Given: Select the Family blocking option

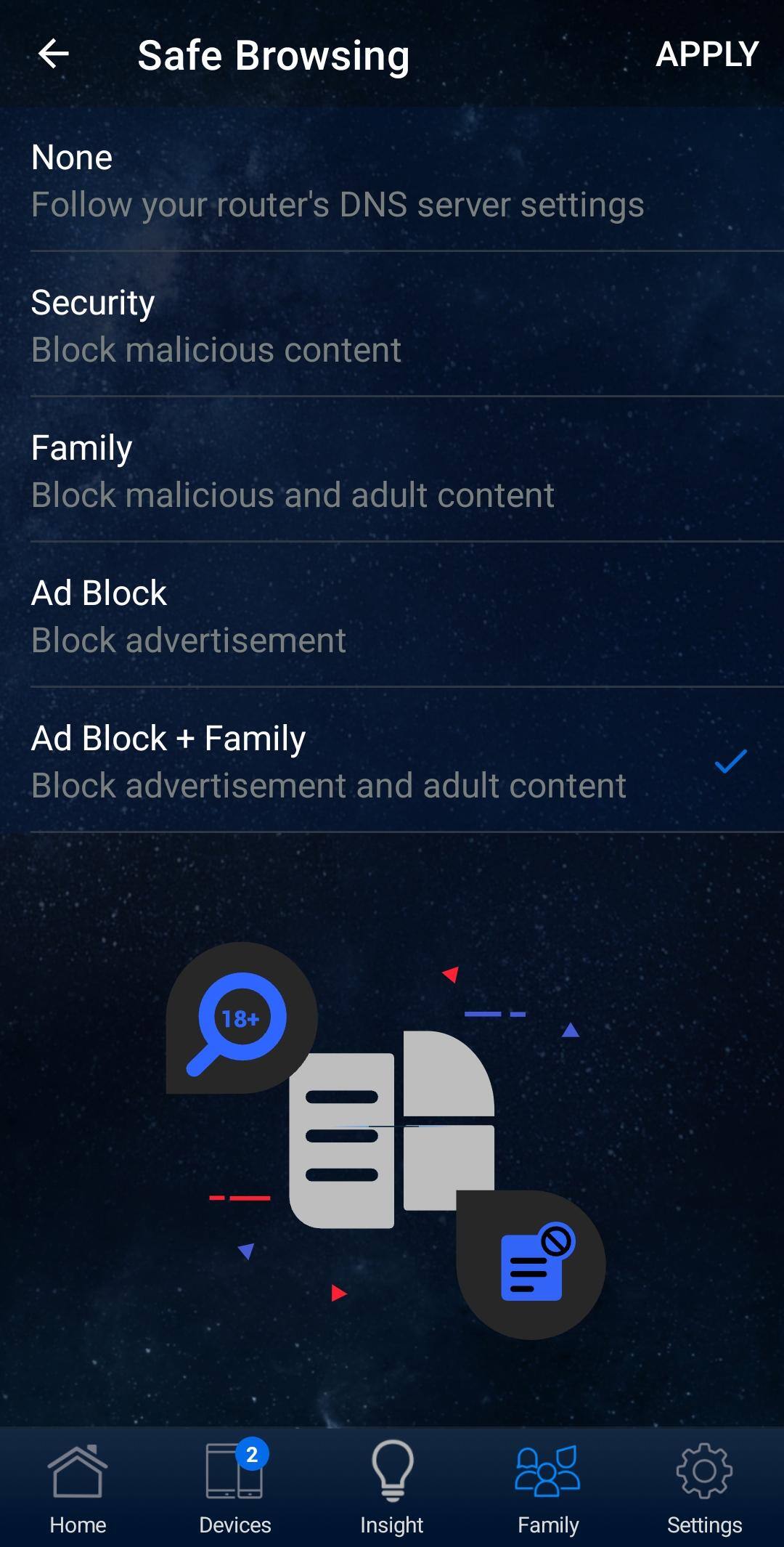Looking at the screenshot, I should coord(392,471).
